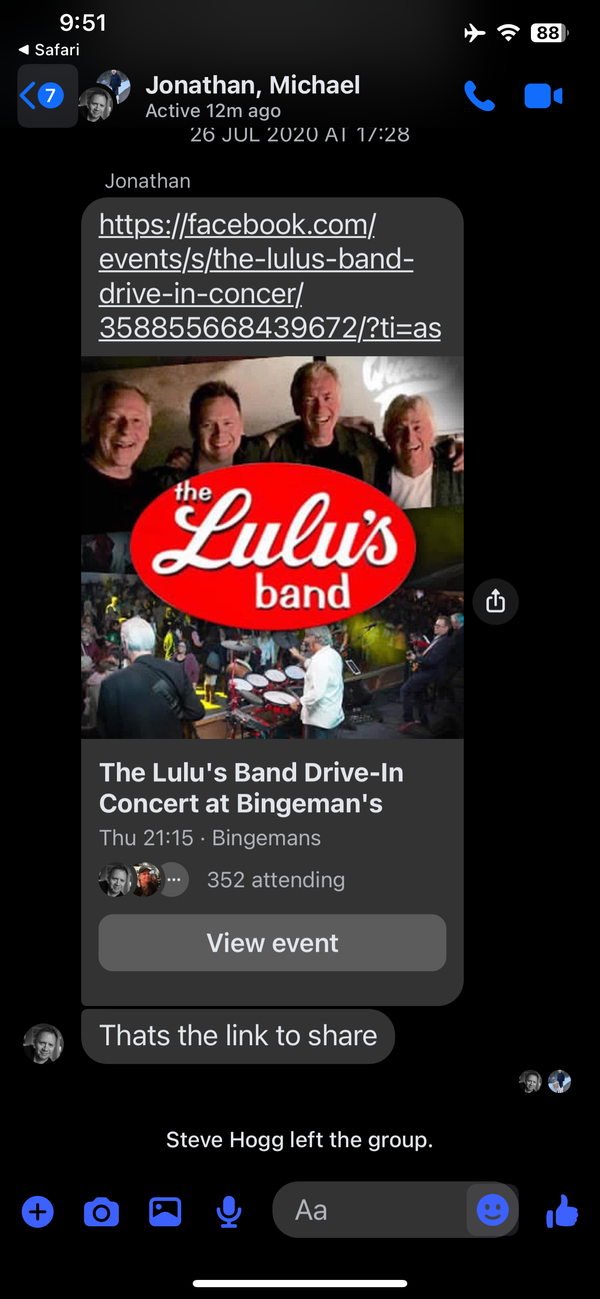Start a video call with the group
600x1299 pixels.
click(x=543, y=96)
